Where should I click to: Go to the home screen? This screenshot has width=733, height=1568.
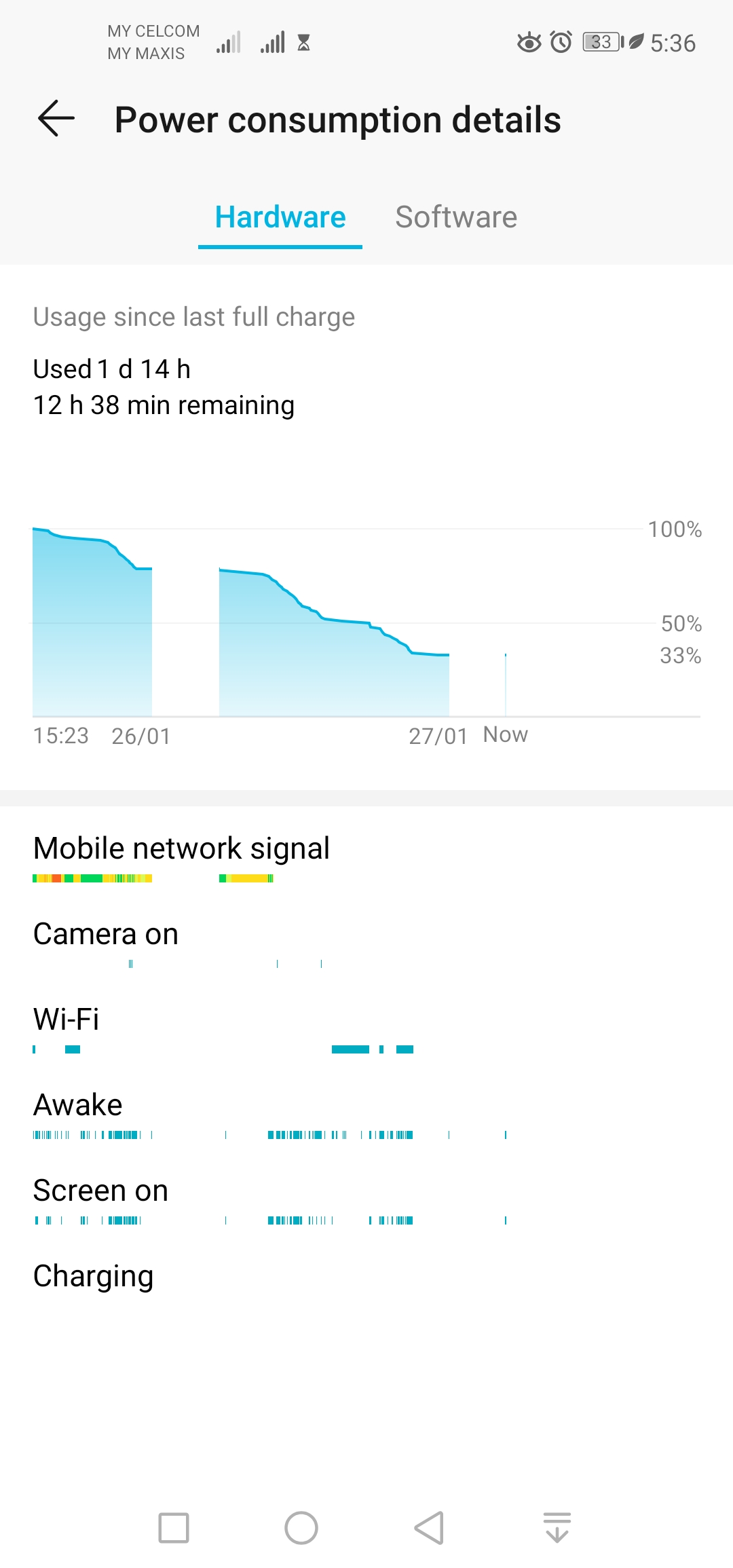(x=301, y=1528)
